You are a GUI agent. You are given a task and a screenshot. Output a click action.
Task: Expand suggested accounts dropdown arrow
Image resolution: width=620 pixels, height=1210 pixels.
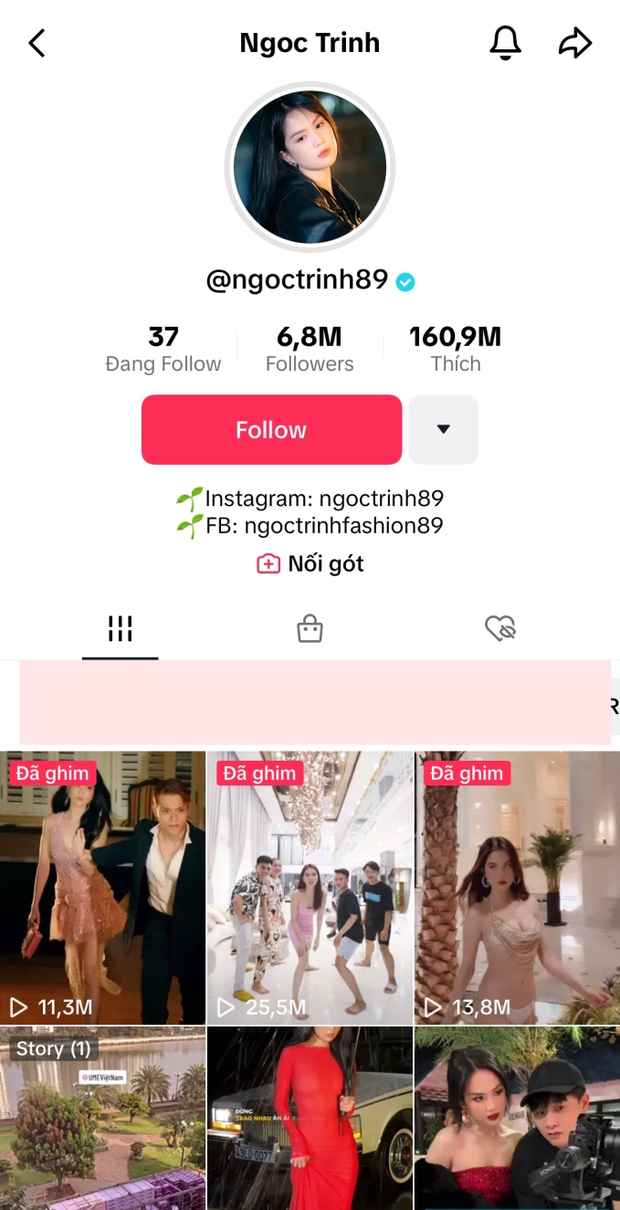click(x=443, y=430)
